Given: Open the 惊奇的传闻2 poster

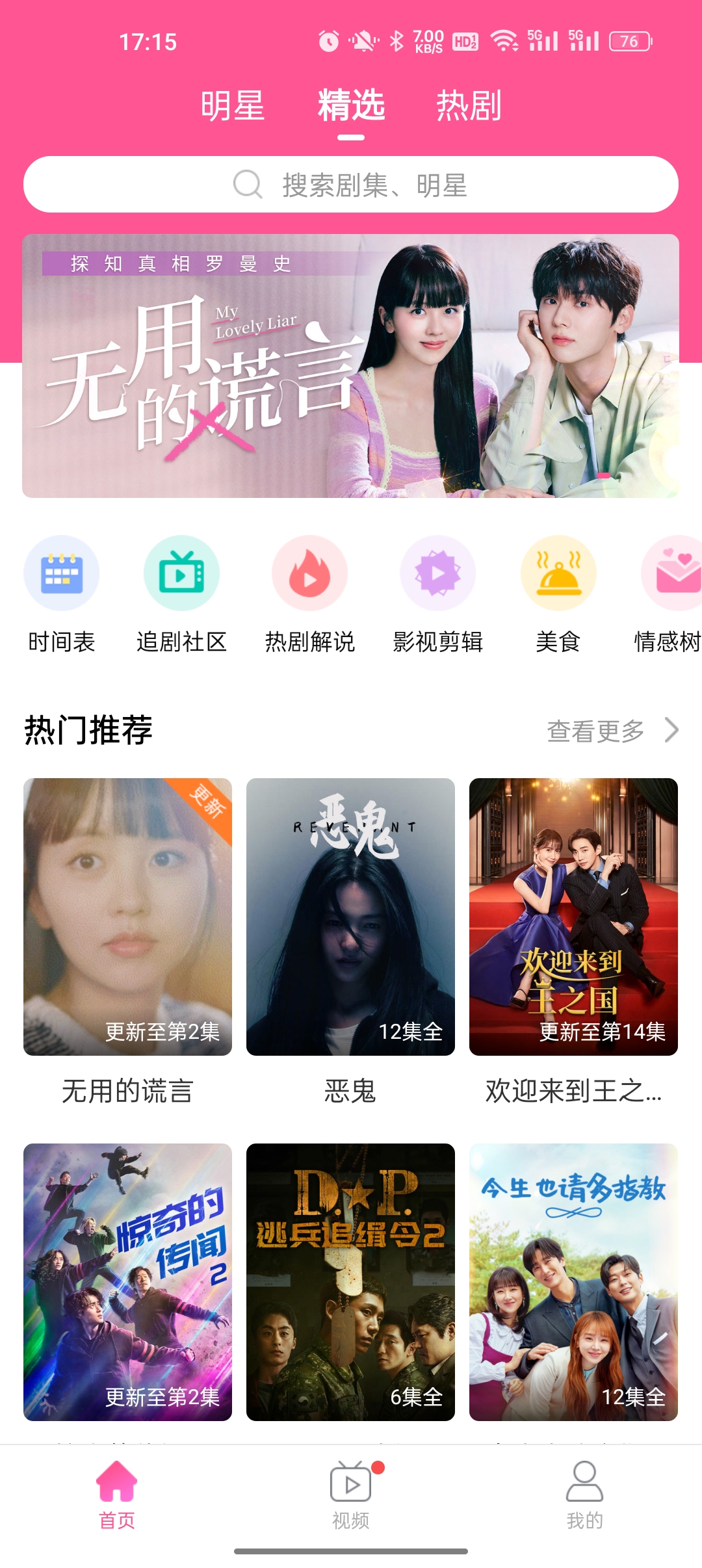Looking at the screenshot, I should pos(127,1282).
